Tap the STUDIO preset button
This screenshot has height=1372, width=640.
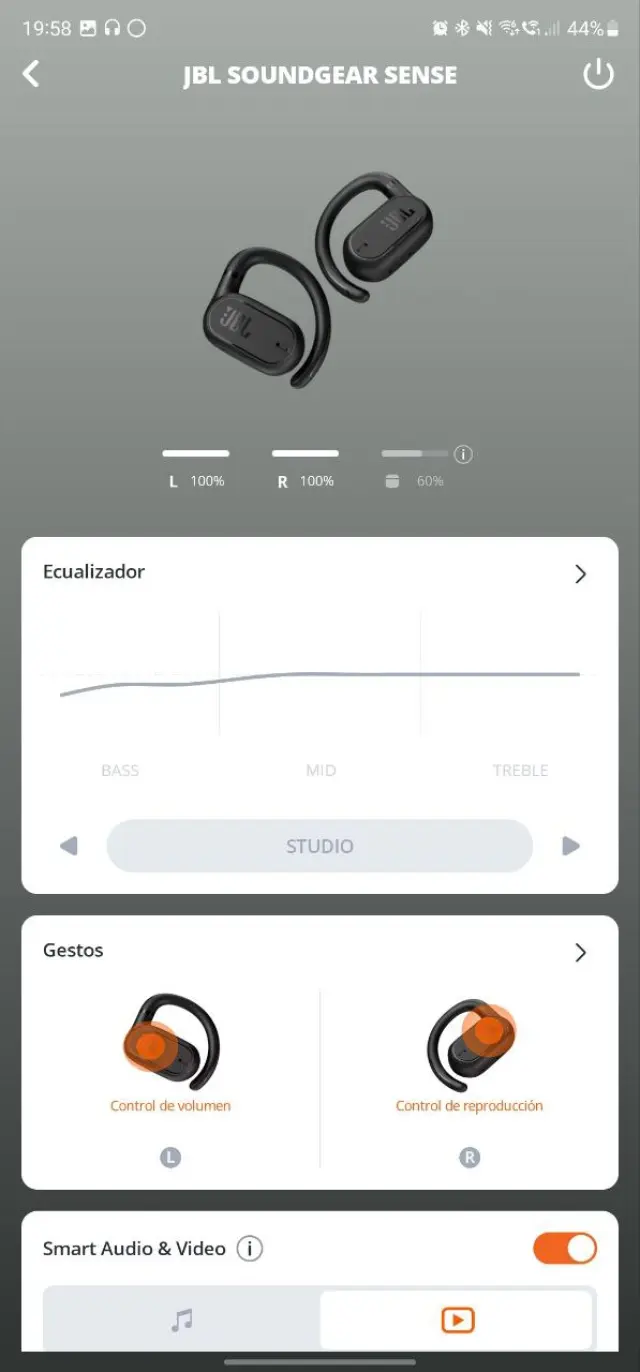(x=320, y=846)
